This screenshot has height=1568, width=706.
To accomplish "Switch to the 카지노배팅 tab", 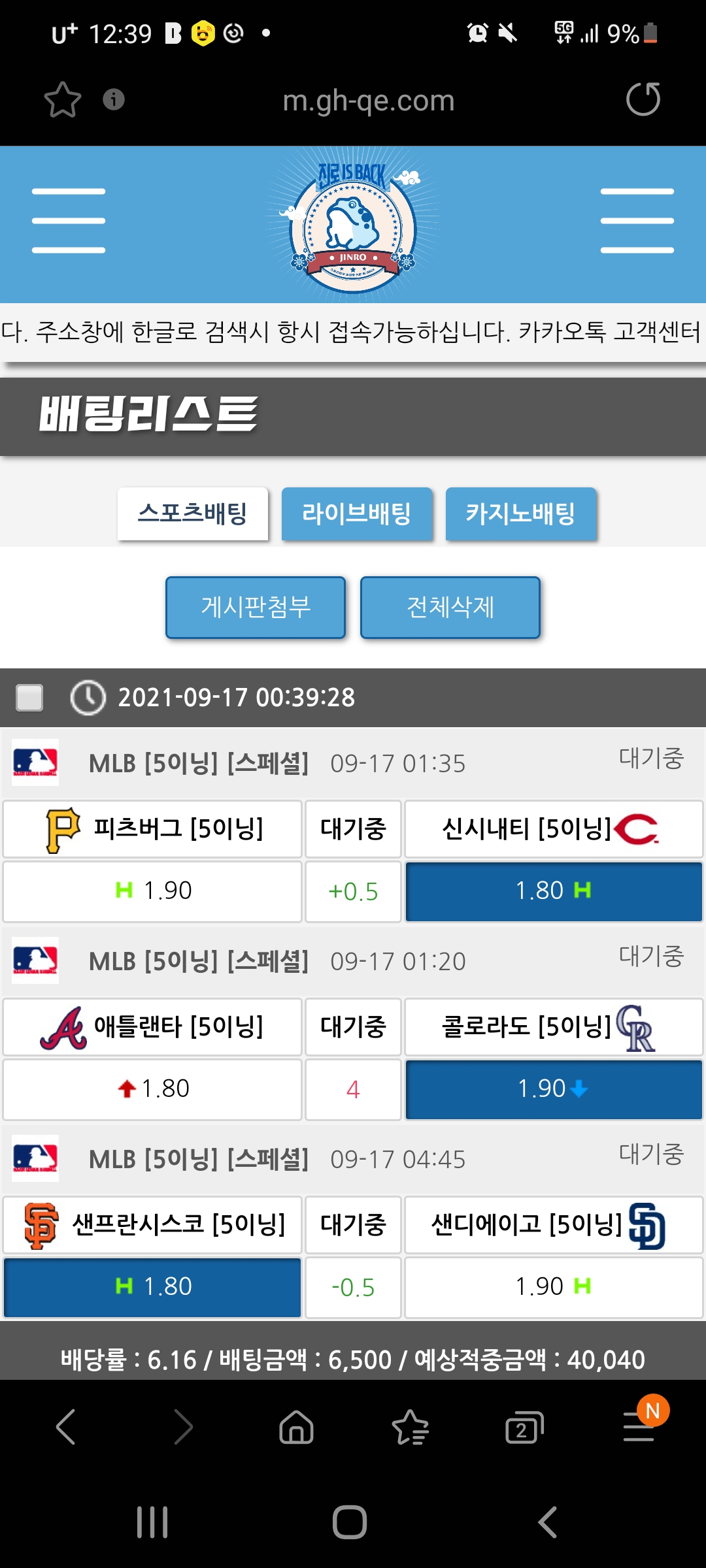I will coord(521,514).
